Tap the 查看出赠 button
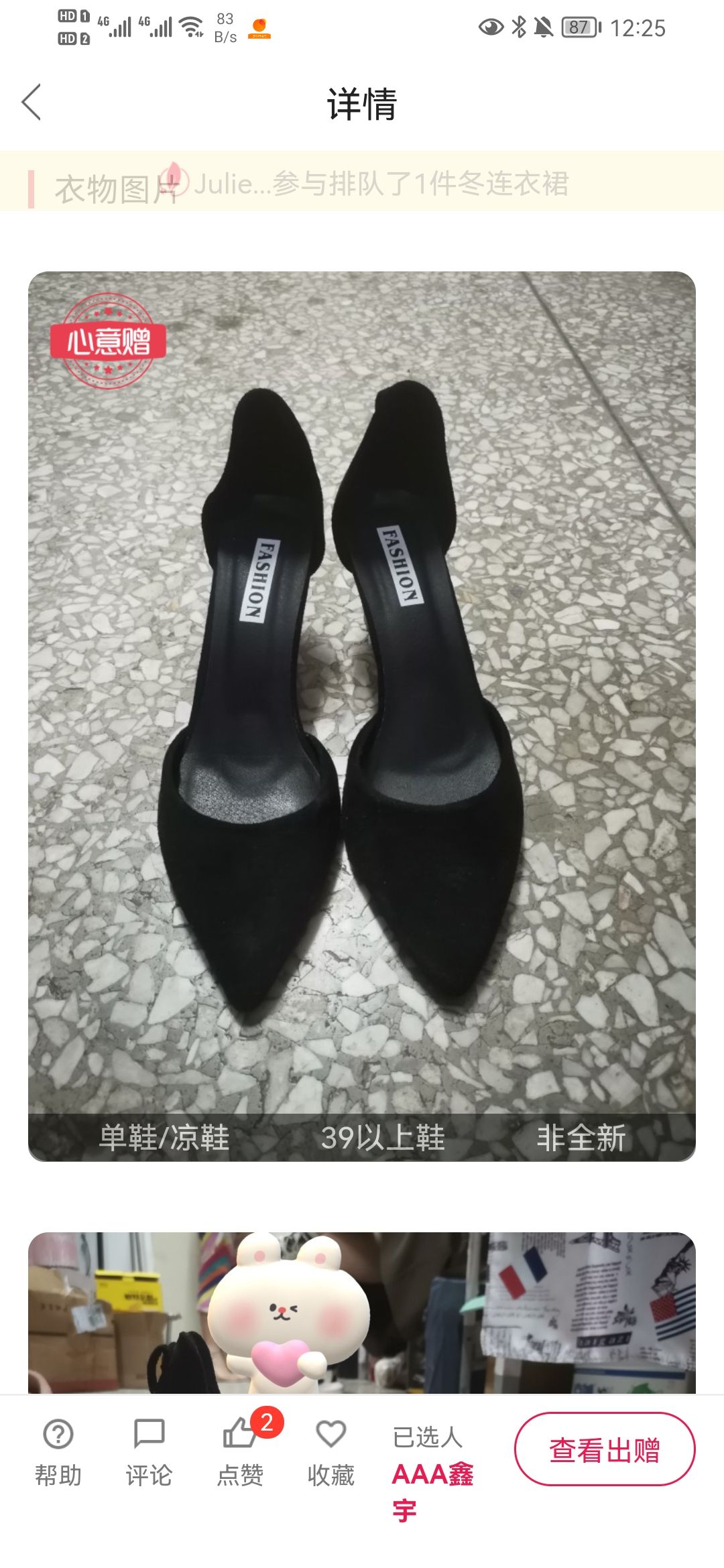 point(605,1450)
